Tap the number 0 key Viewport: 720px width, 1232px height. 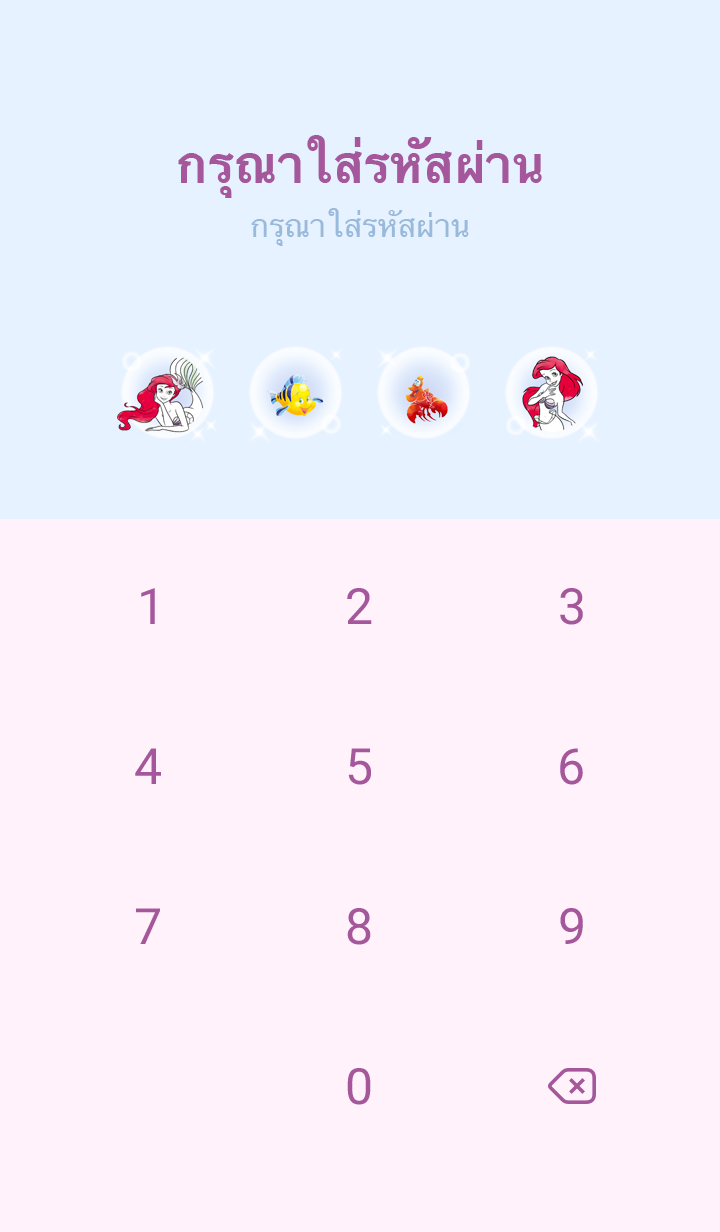359,1087
